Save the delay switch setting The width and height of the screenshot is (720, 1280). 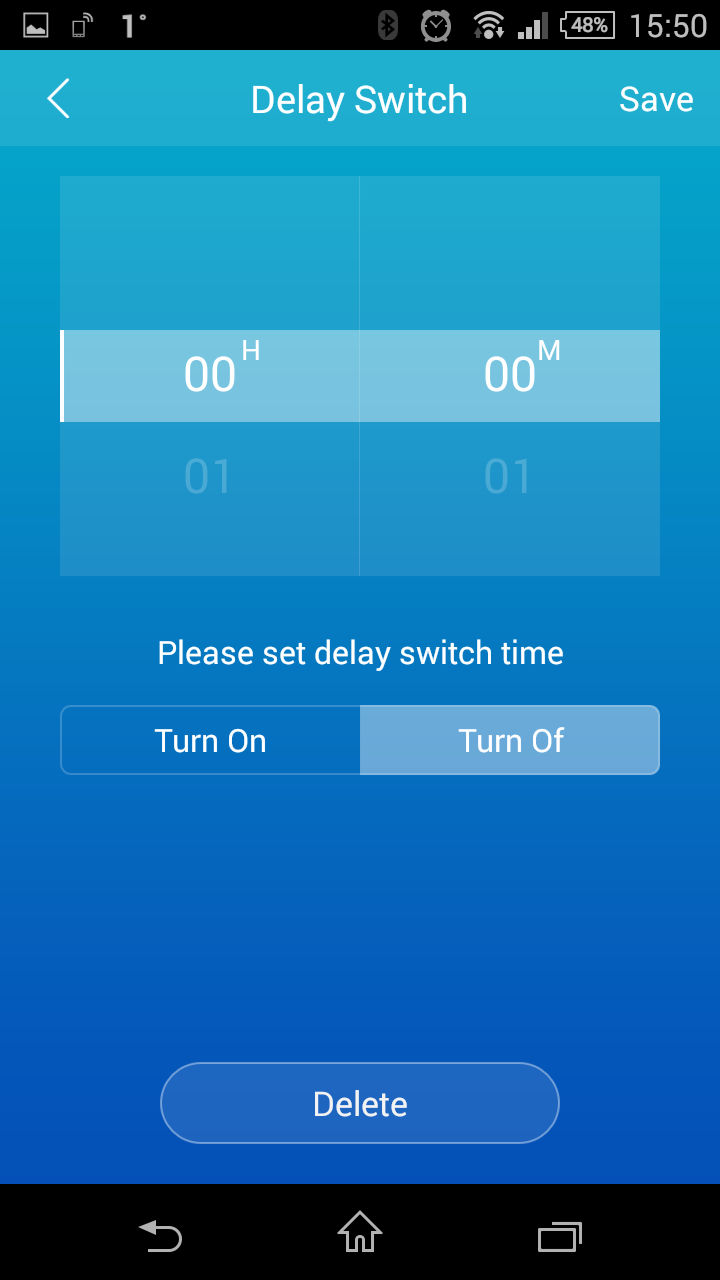tap(656, 99)
